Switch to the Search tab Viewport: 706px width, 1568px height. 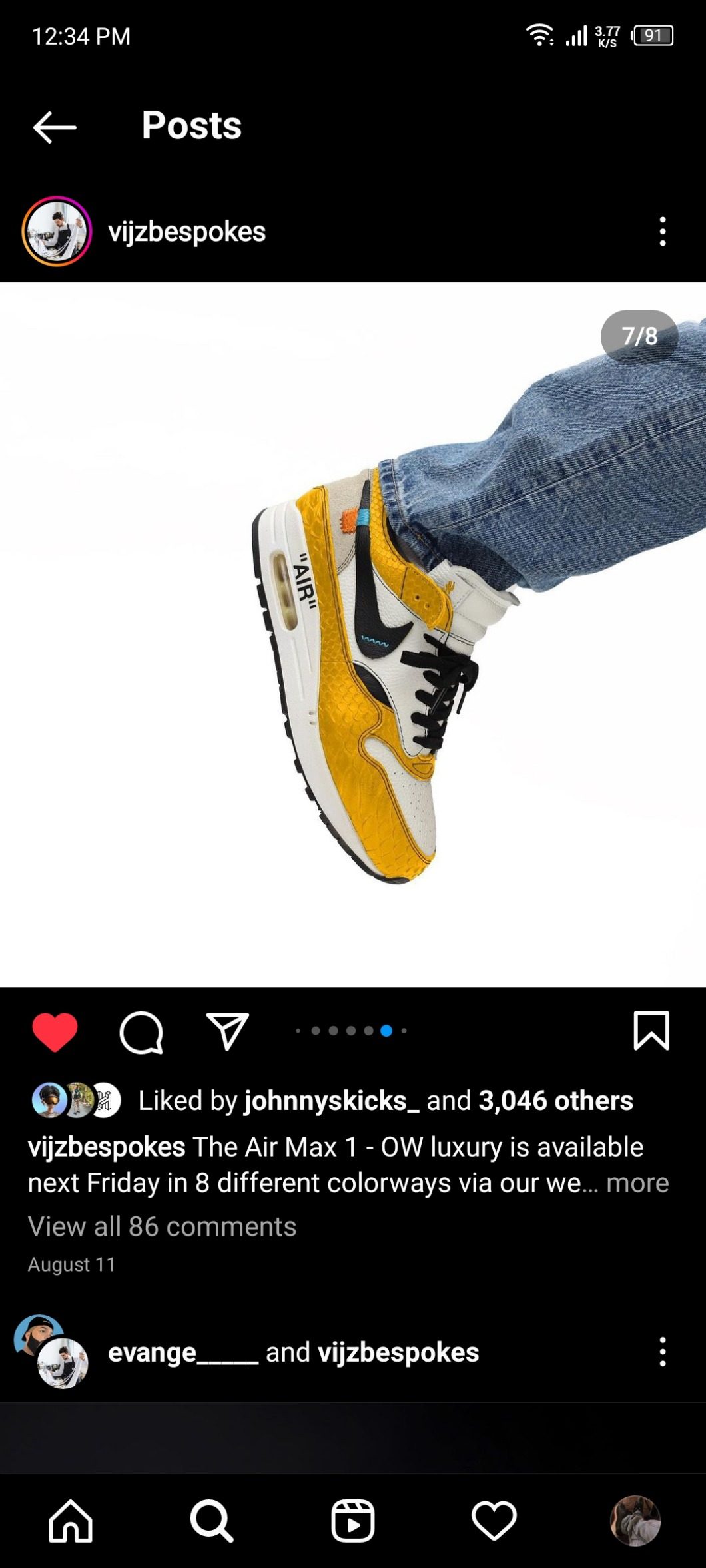click(x=212, y=1521)
